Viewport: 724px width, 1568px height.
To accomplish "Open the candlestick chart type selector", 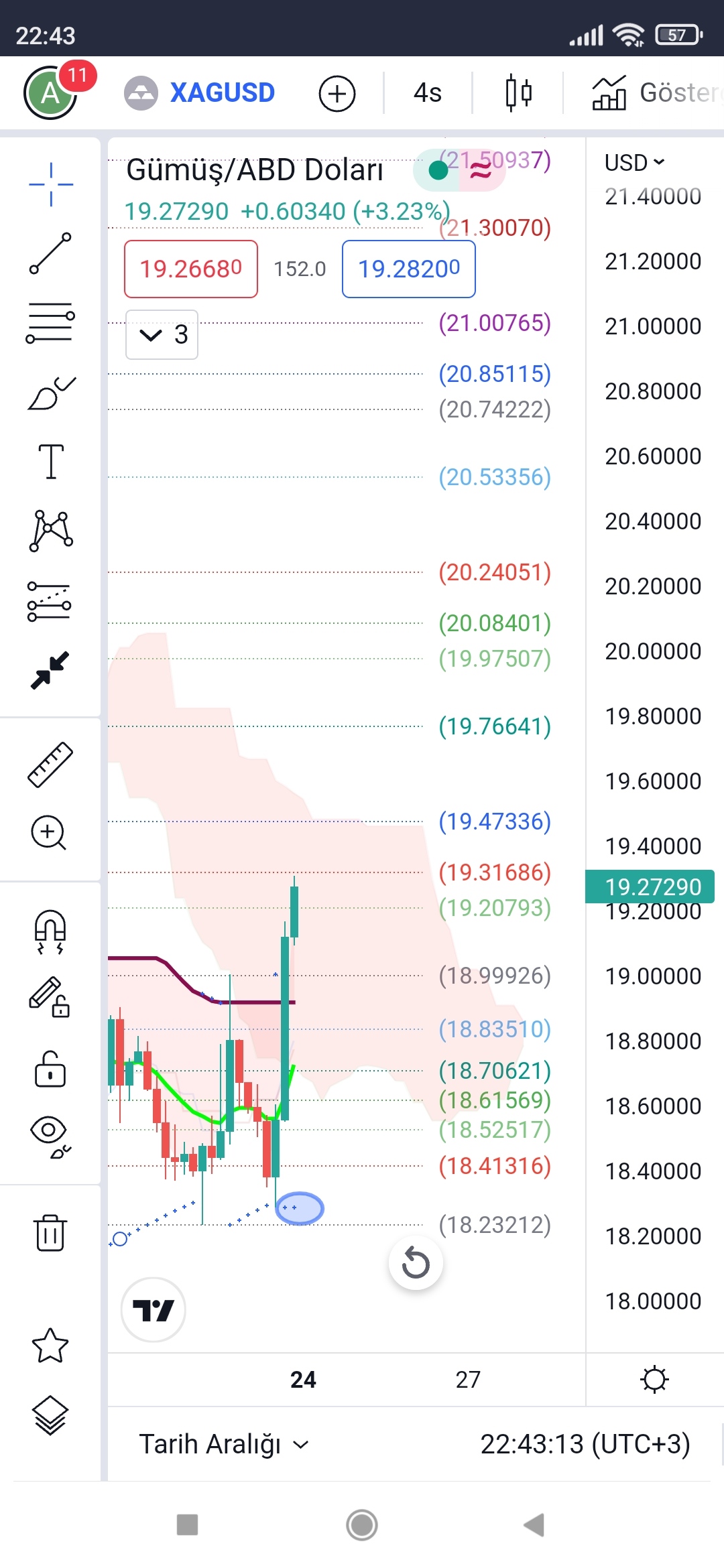I will tap(518, 93).
